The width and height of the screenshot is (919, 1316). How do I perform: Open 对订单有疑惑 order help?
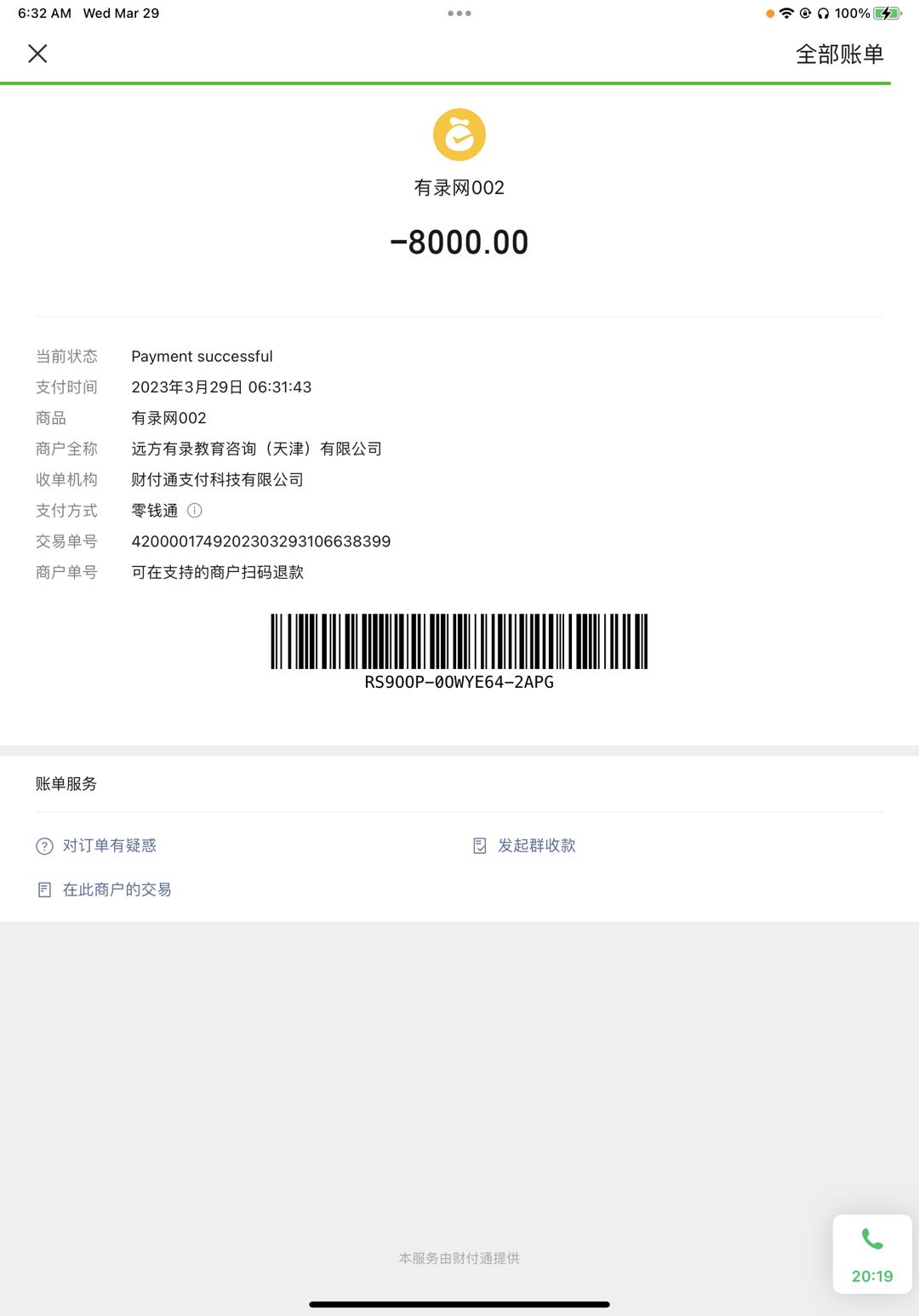[x=97, y=845]
